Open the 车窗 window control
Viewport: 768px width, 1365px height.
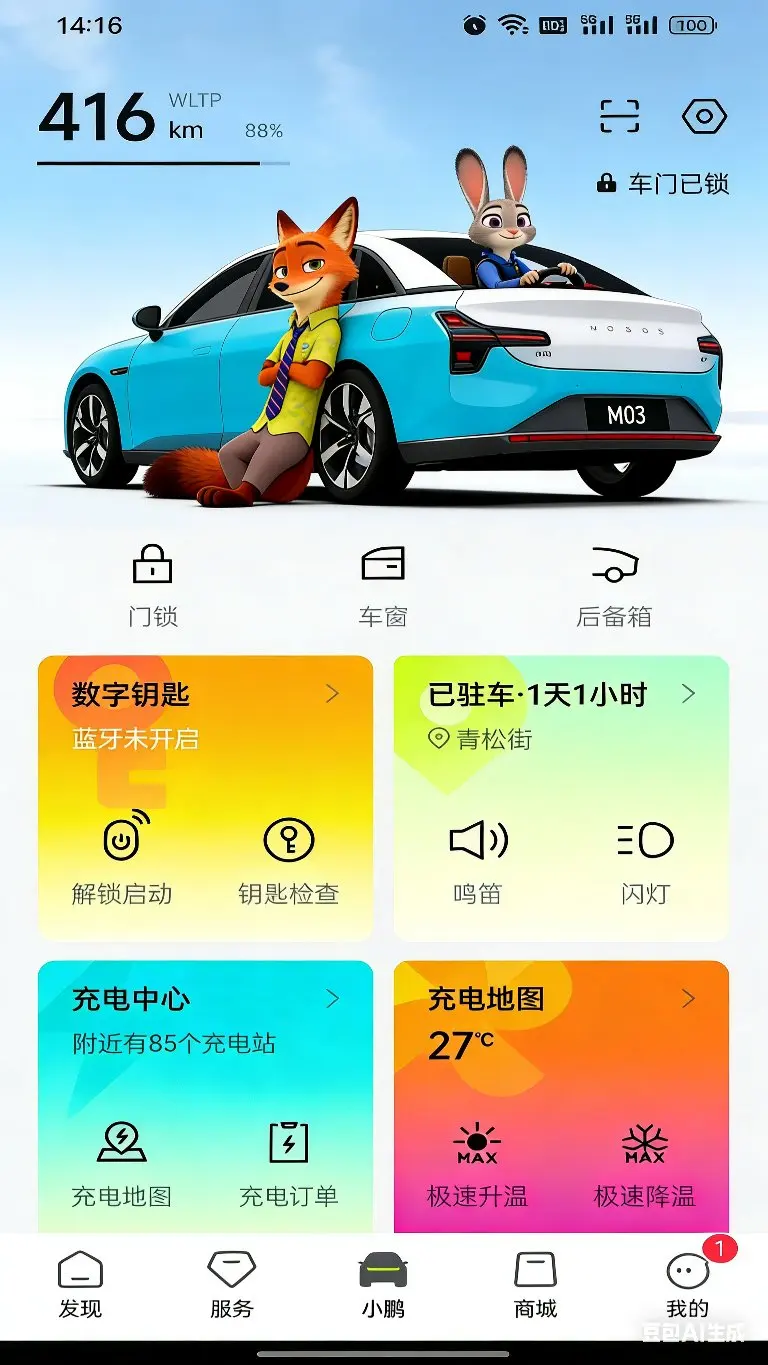coord(383,586)
